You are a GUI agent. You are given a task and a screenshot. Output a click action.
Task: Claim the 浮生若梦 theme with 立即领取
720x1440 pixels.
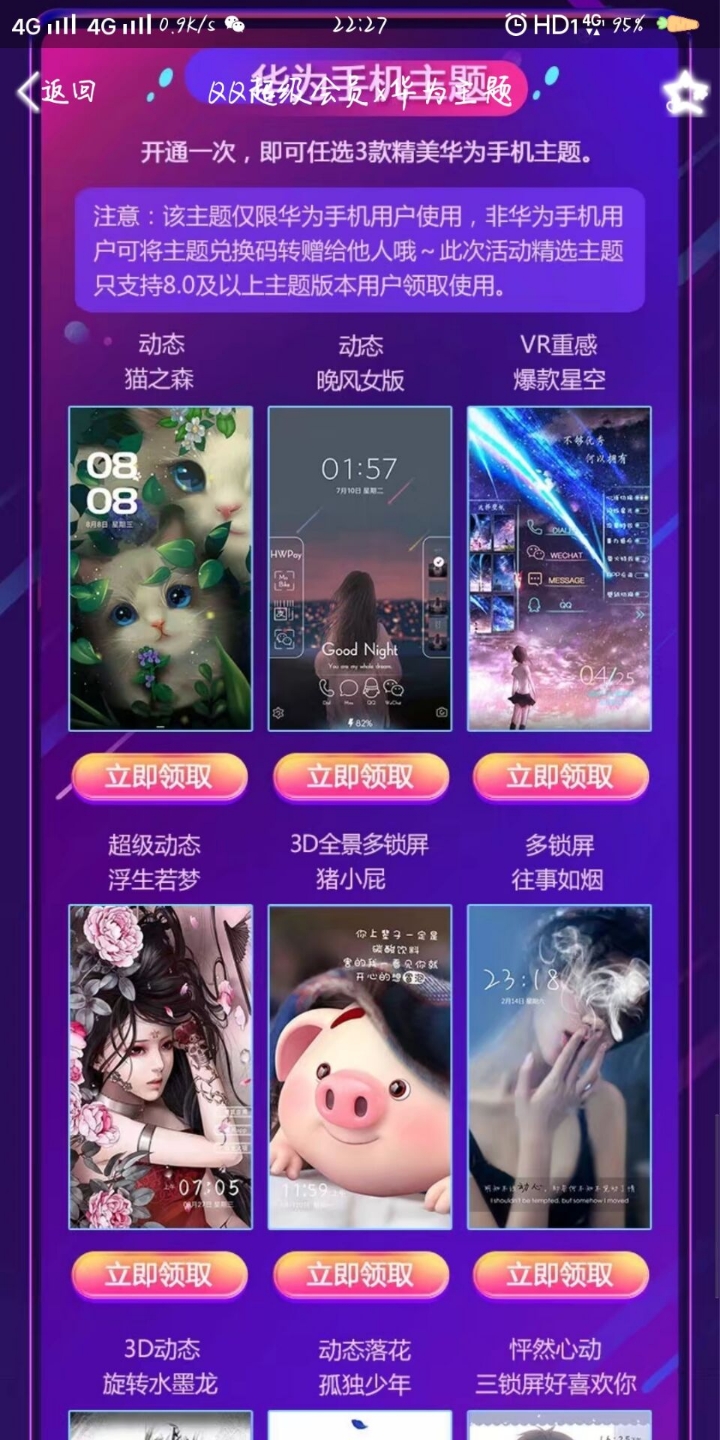click(x=160, y=1275)
